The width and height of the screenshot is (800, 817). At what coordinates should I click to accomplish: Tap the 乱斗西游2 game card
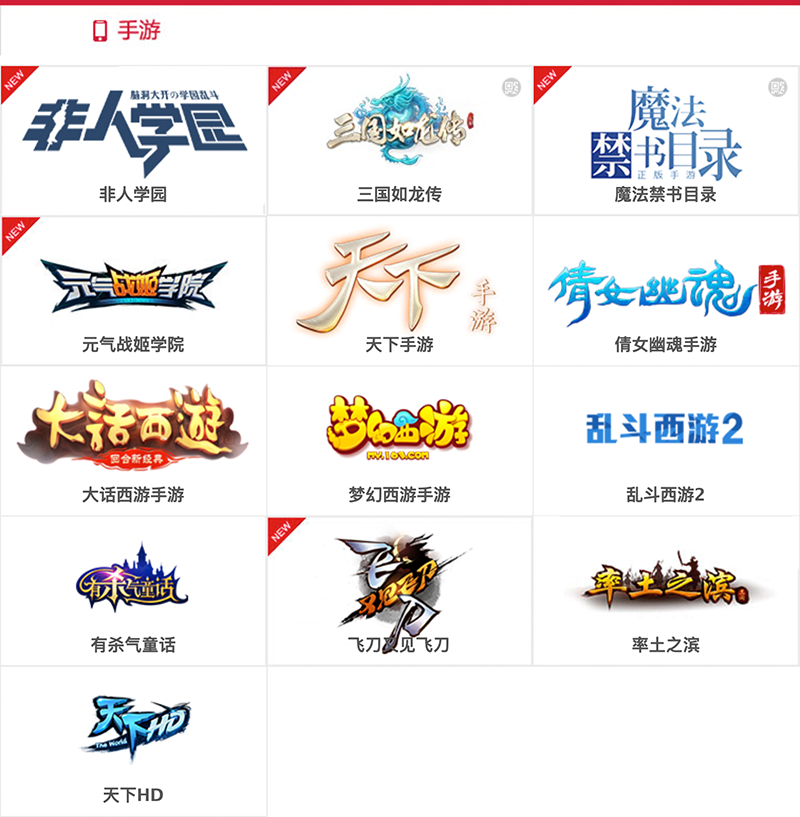point(666,440)
